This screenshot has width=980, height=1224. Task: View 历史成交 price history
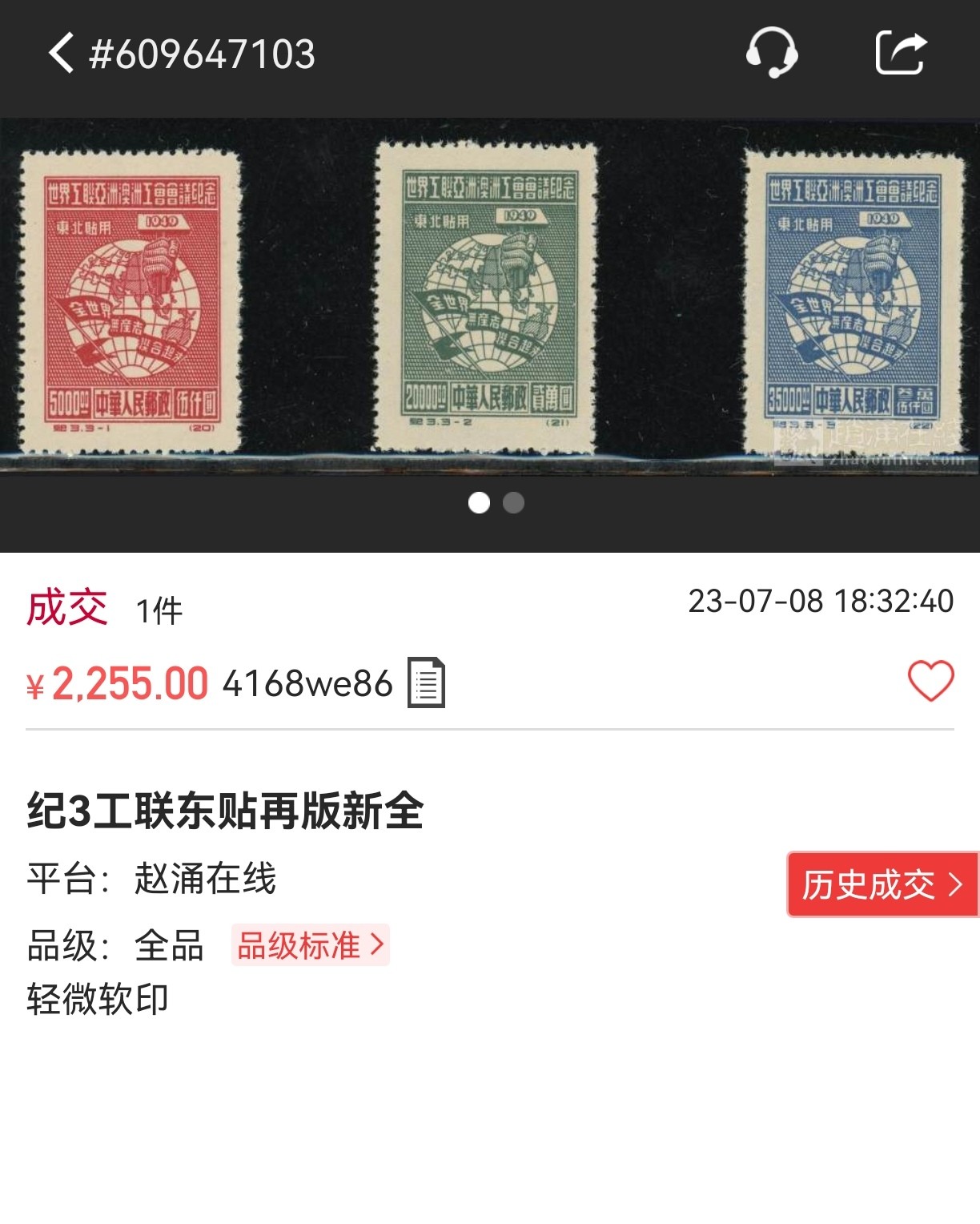click(882, 884)
